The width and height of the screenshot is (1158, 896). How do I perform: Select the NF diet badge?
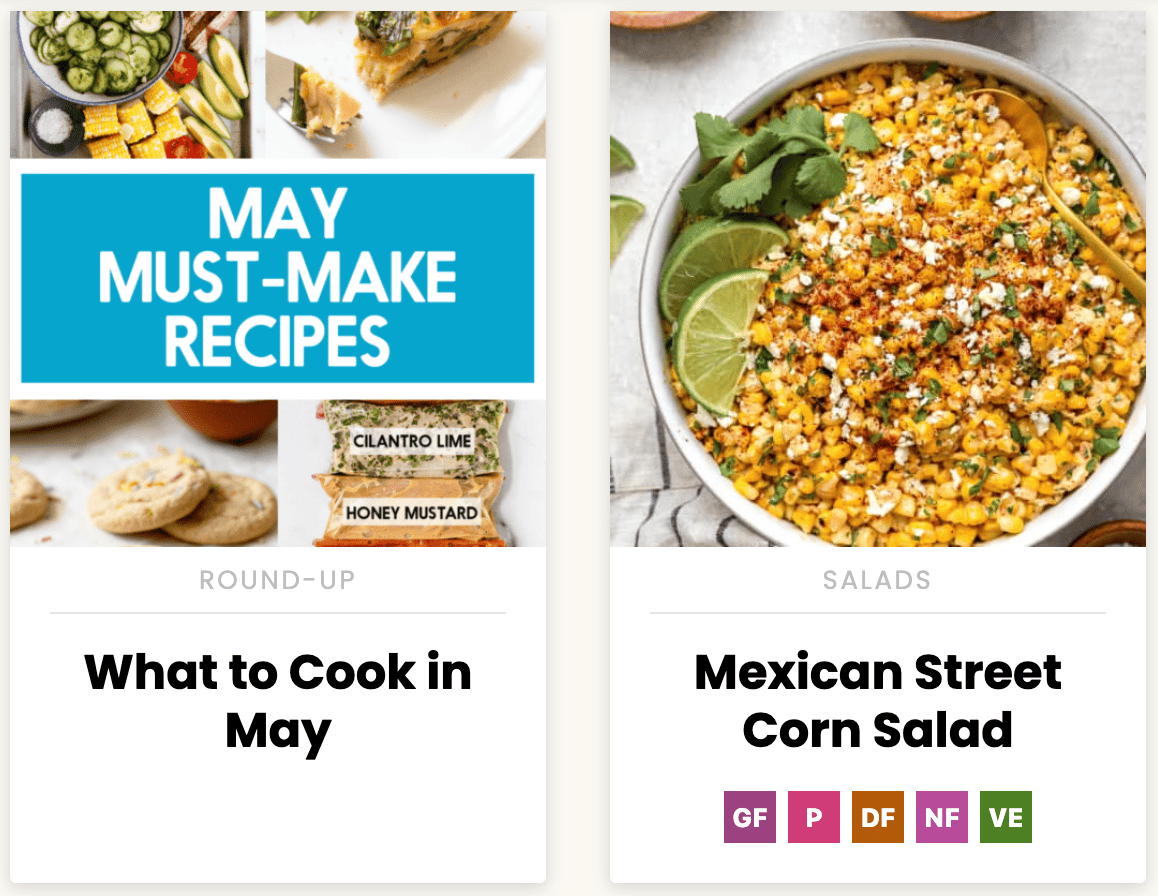(942, 817)
